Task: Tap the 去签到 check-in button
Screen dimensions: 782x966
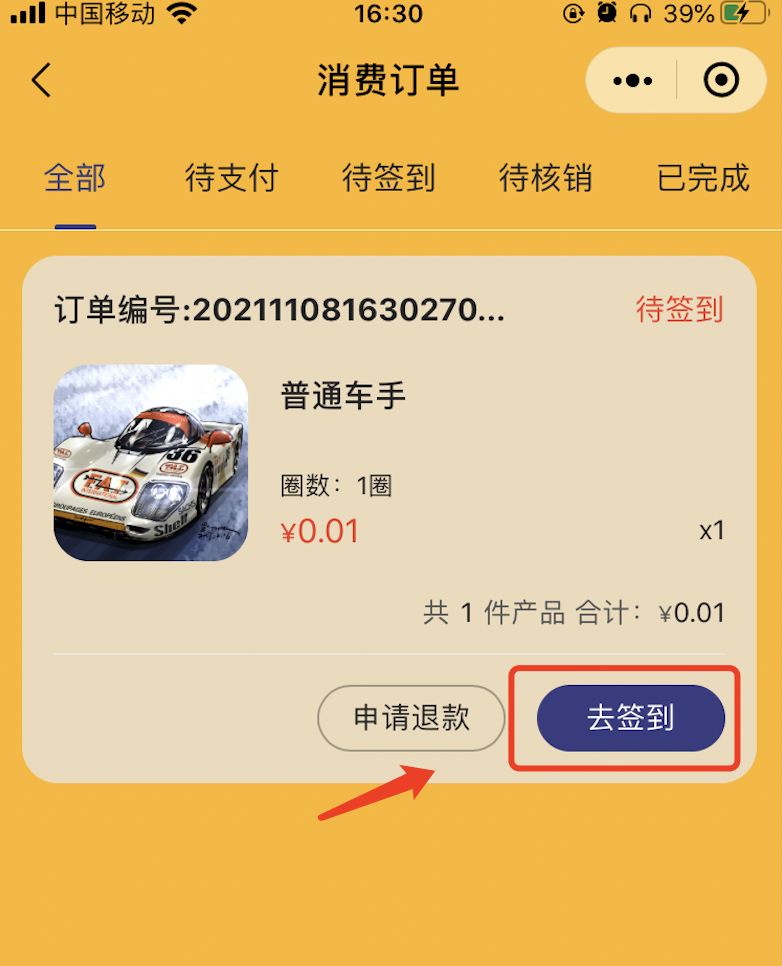Action: (x=630, y=718)
